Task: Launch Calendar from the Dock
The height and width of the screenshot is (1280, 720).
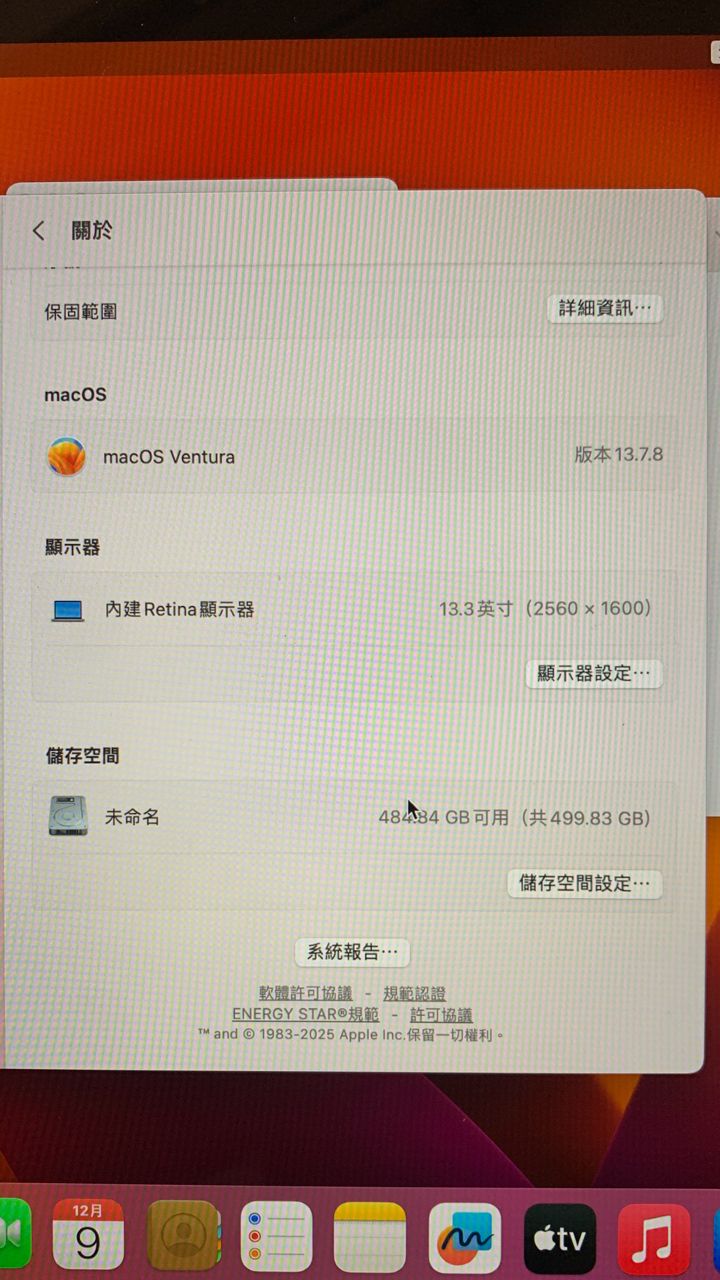Action: pyautogui.click(x=88, y=1236)
